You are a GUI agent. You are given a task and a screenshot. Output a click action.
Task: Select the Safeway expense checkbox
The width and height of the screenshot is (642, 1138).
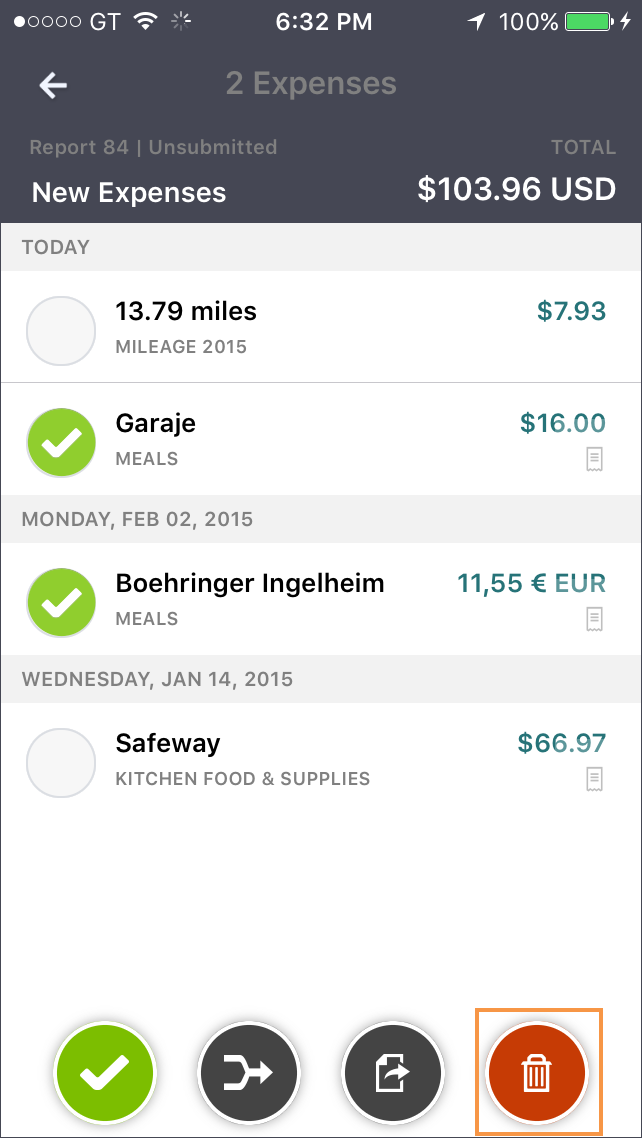coord(61,763)
